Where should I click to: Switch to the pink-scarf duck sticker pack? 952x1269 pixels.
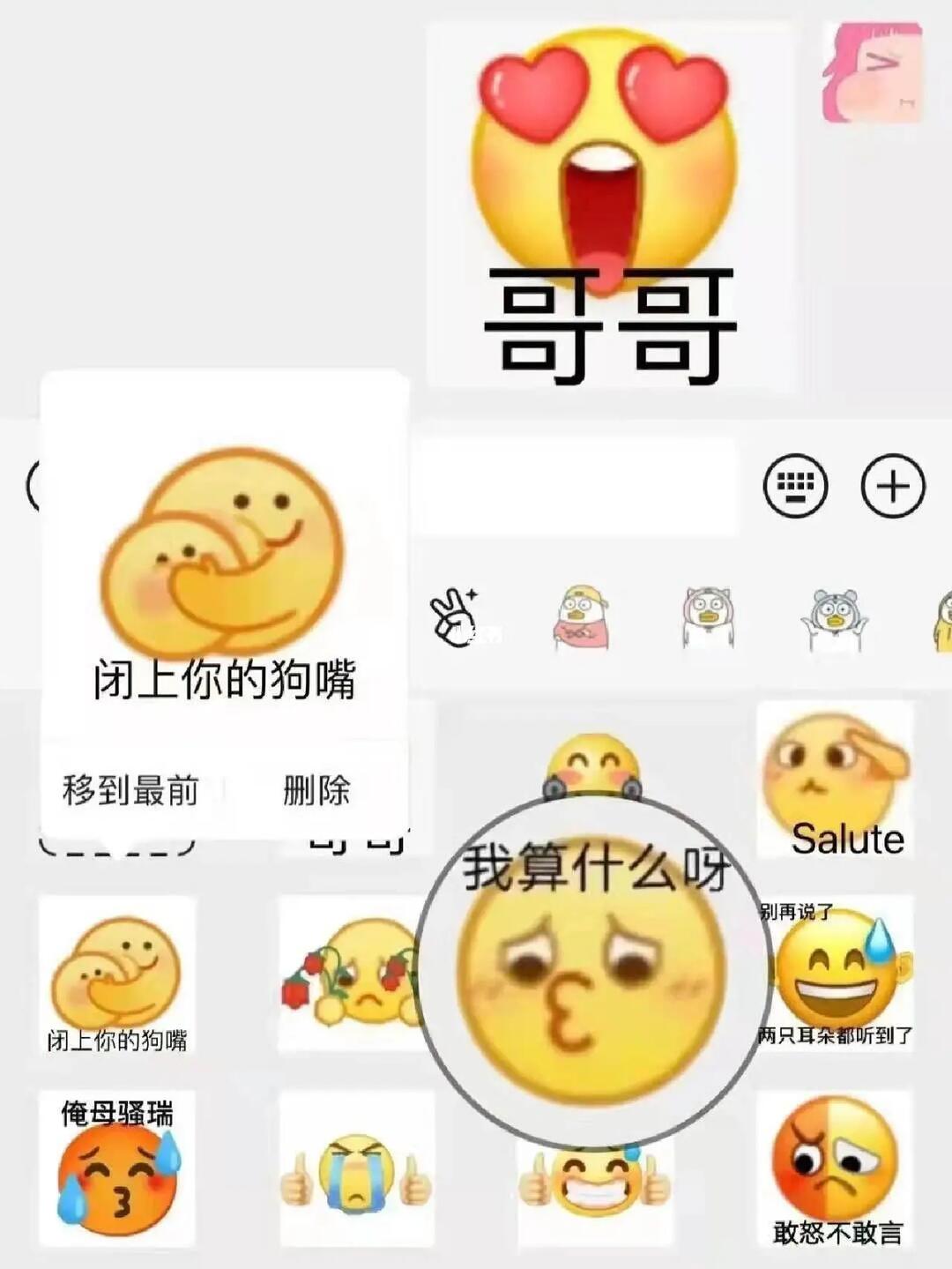coord(582,616)
